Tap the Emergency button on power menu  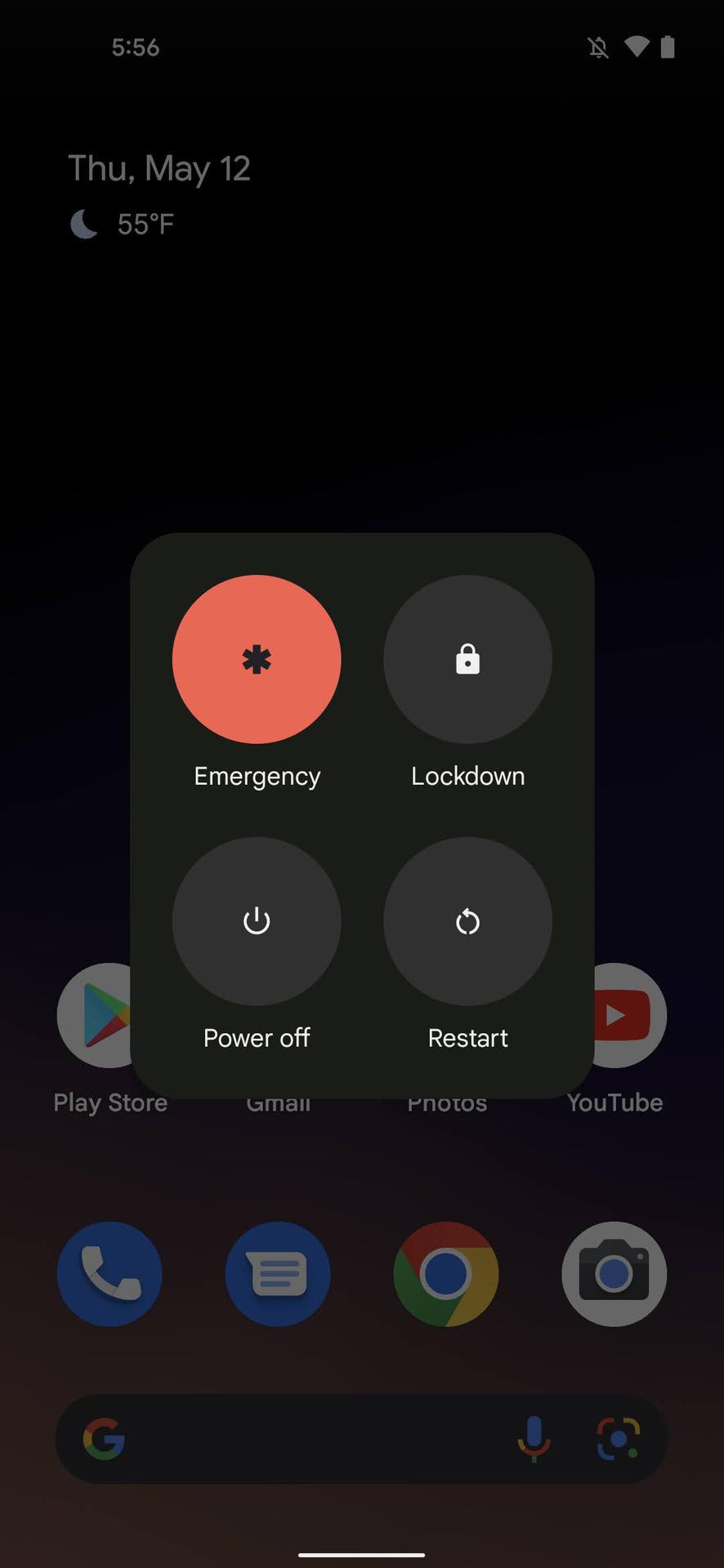pos(256,660)
